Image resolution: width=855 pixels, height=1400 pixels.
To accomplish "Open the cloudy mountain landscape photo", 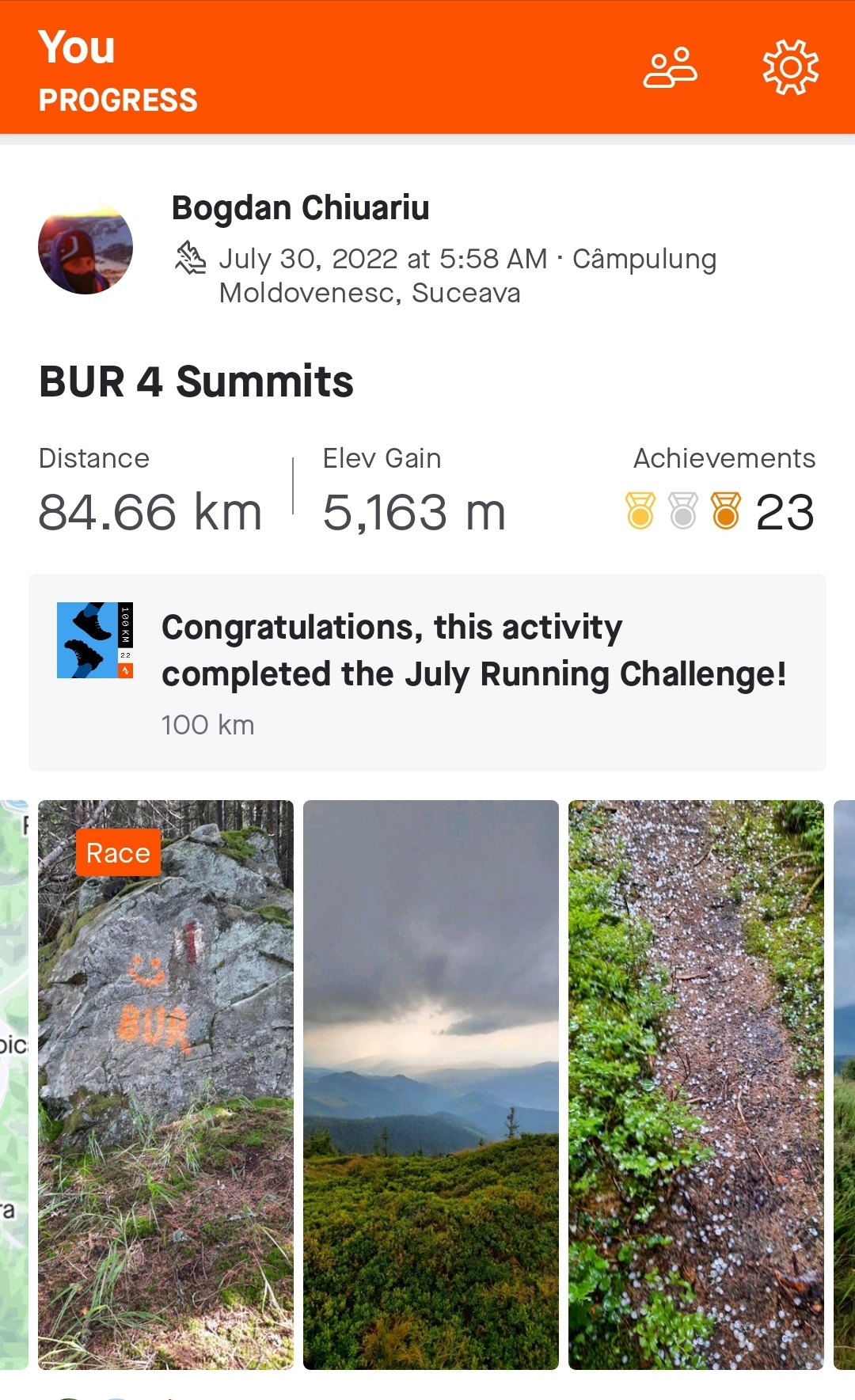I will 431,1084.
